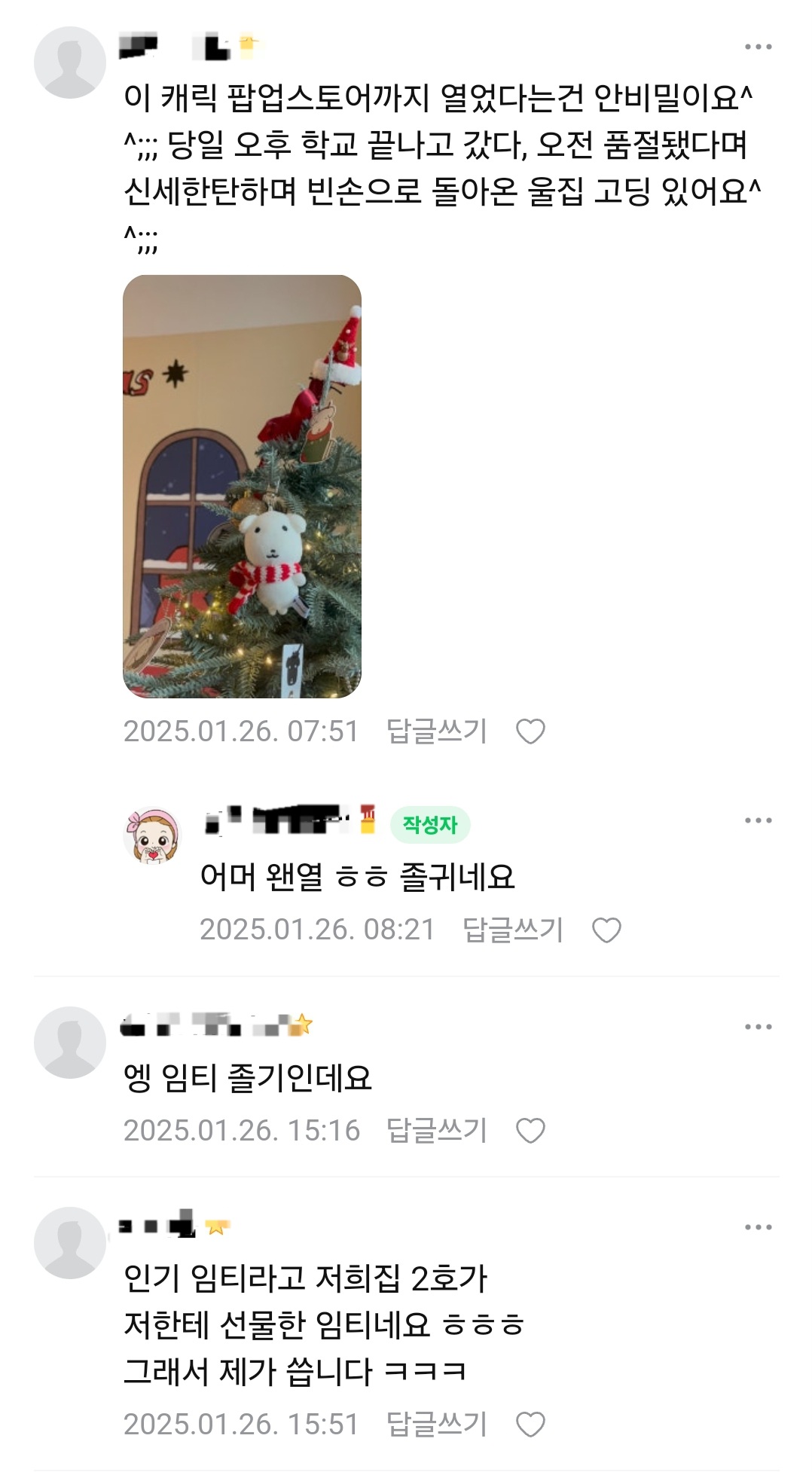Like the author's reply at 08:21

tap(606, 930)
